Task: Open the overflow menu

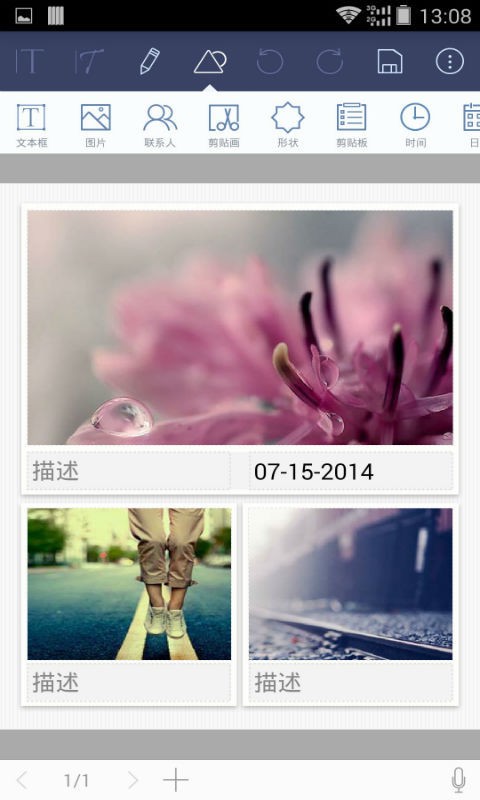Action: coord(449,61)
